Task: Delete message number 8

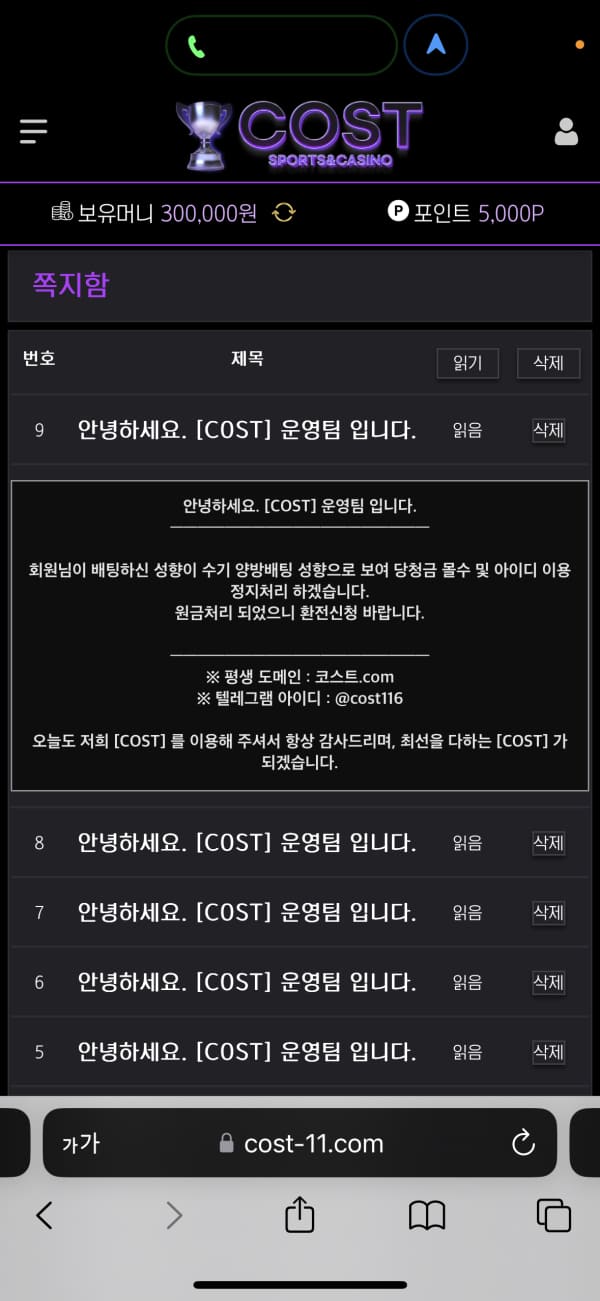Action: pos(548,843)
